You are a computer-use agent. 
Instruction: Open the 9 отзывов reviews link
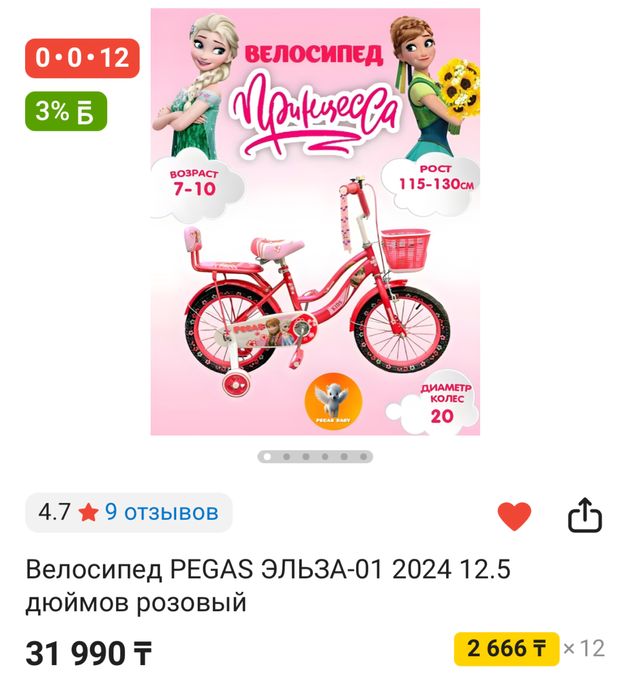coord(161,513)
